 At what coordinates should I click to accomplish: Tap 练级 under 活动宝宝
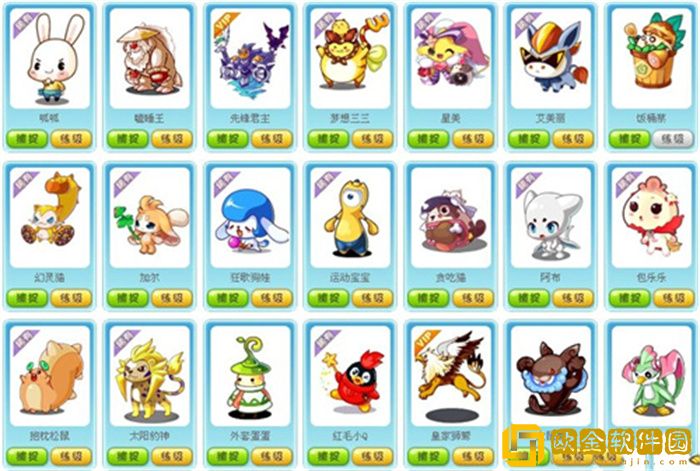point(372,298)
